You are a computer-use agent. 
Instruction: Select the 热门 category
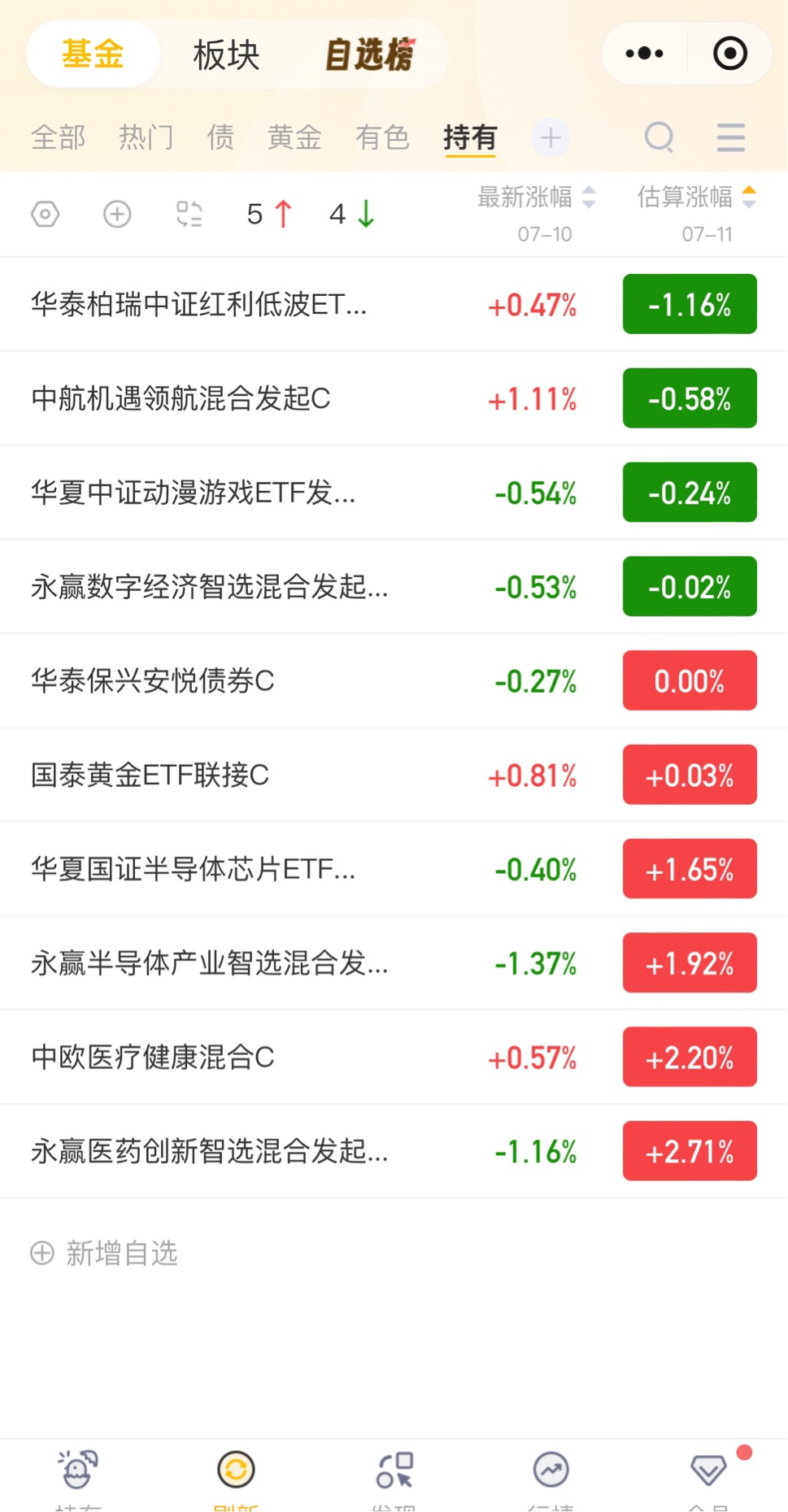146,137
